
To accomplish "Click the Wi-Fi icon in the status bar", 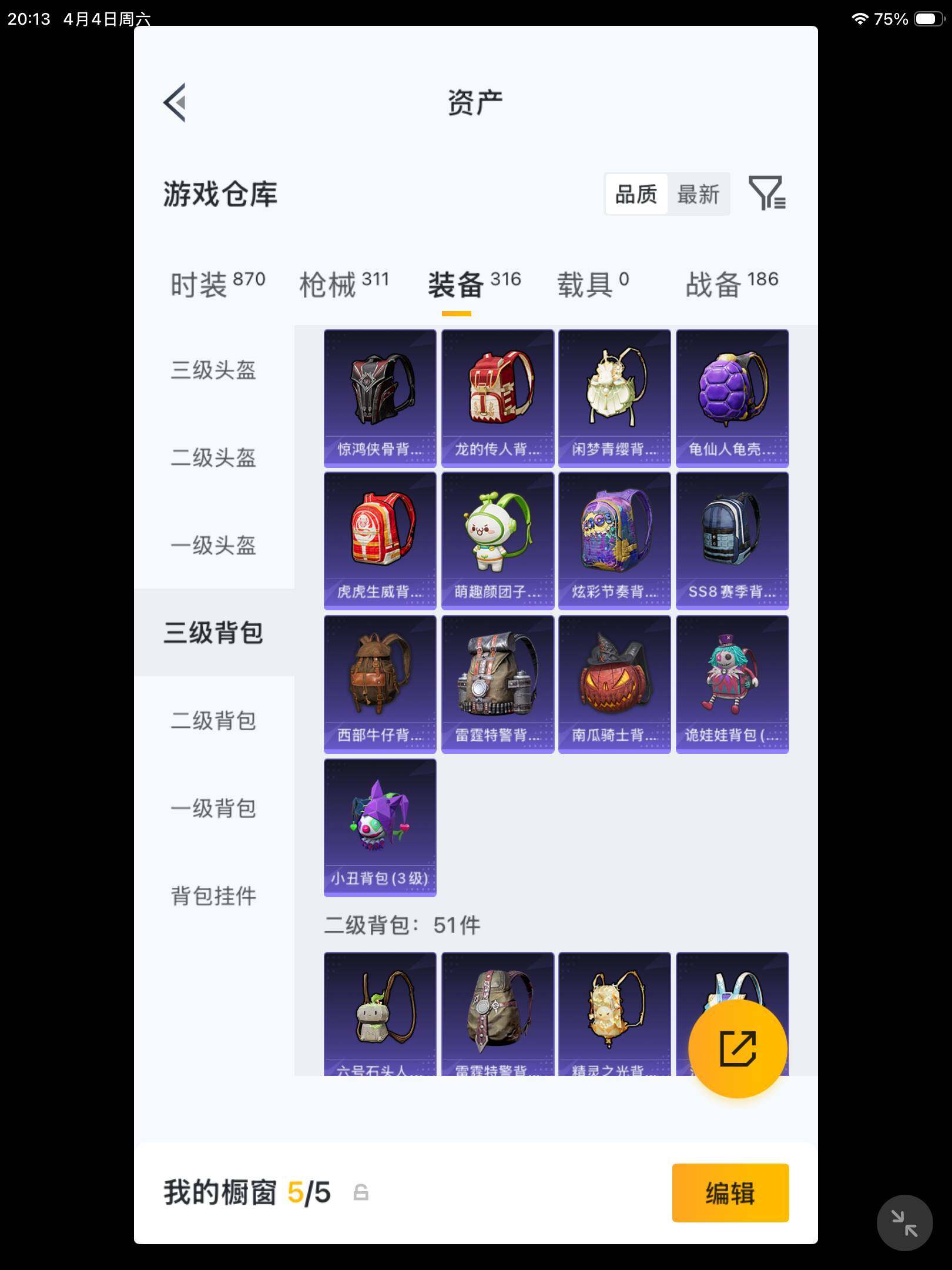I will [x=860, y=19].
